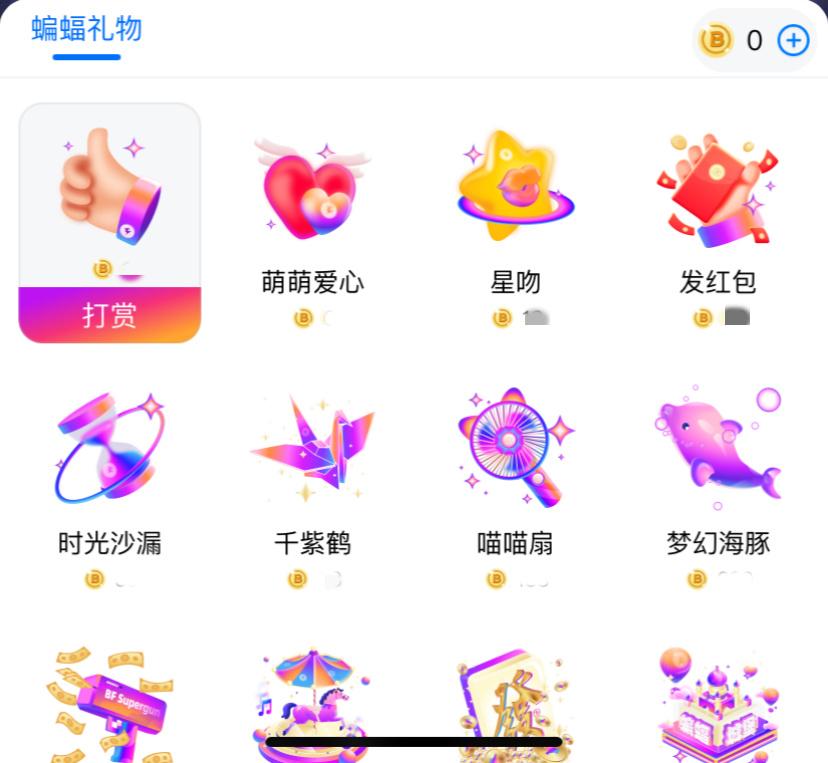Select the 蝙蝠礼物 tab

click(x=87, y=29)
